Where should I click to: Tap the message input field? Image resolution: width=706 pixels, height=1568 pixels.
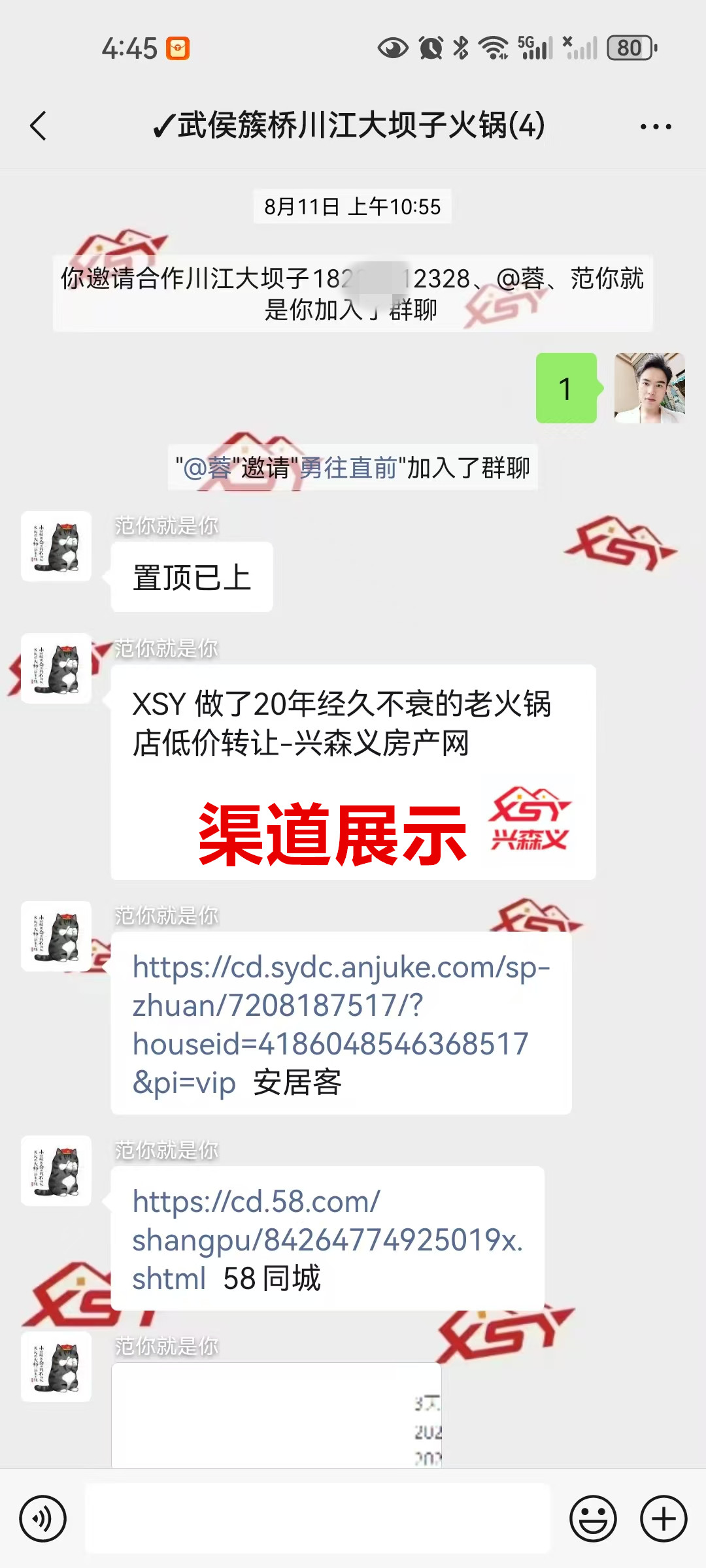pos(318,1518)
